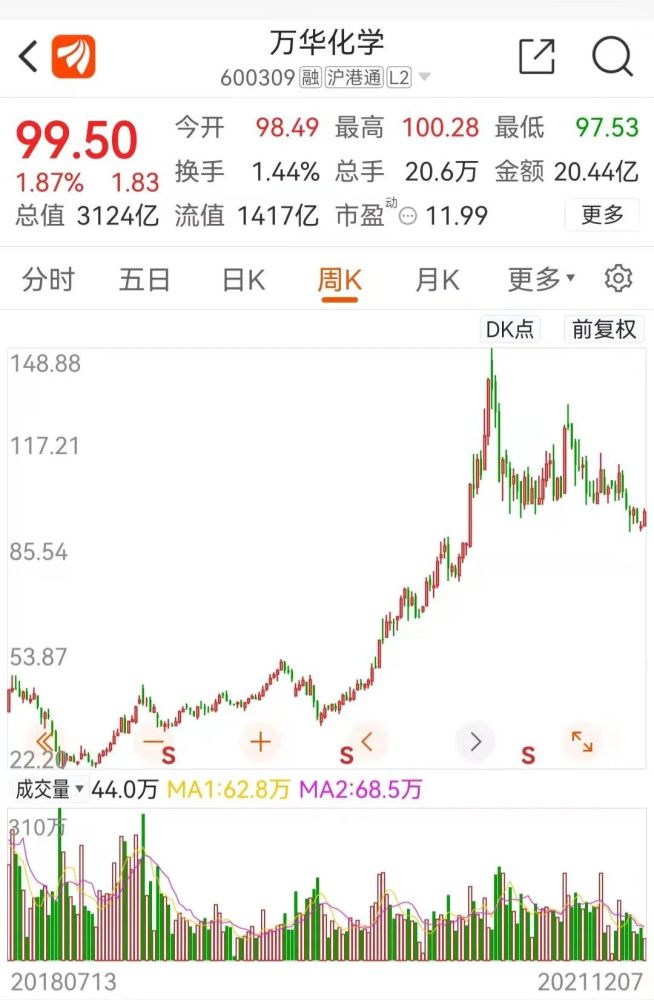Screen dimensions: 654x1000
Task: Switch to the 分时 chart tab
Action: point(48,279)
